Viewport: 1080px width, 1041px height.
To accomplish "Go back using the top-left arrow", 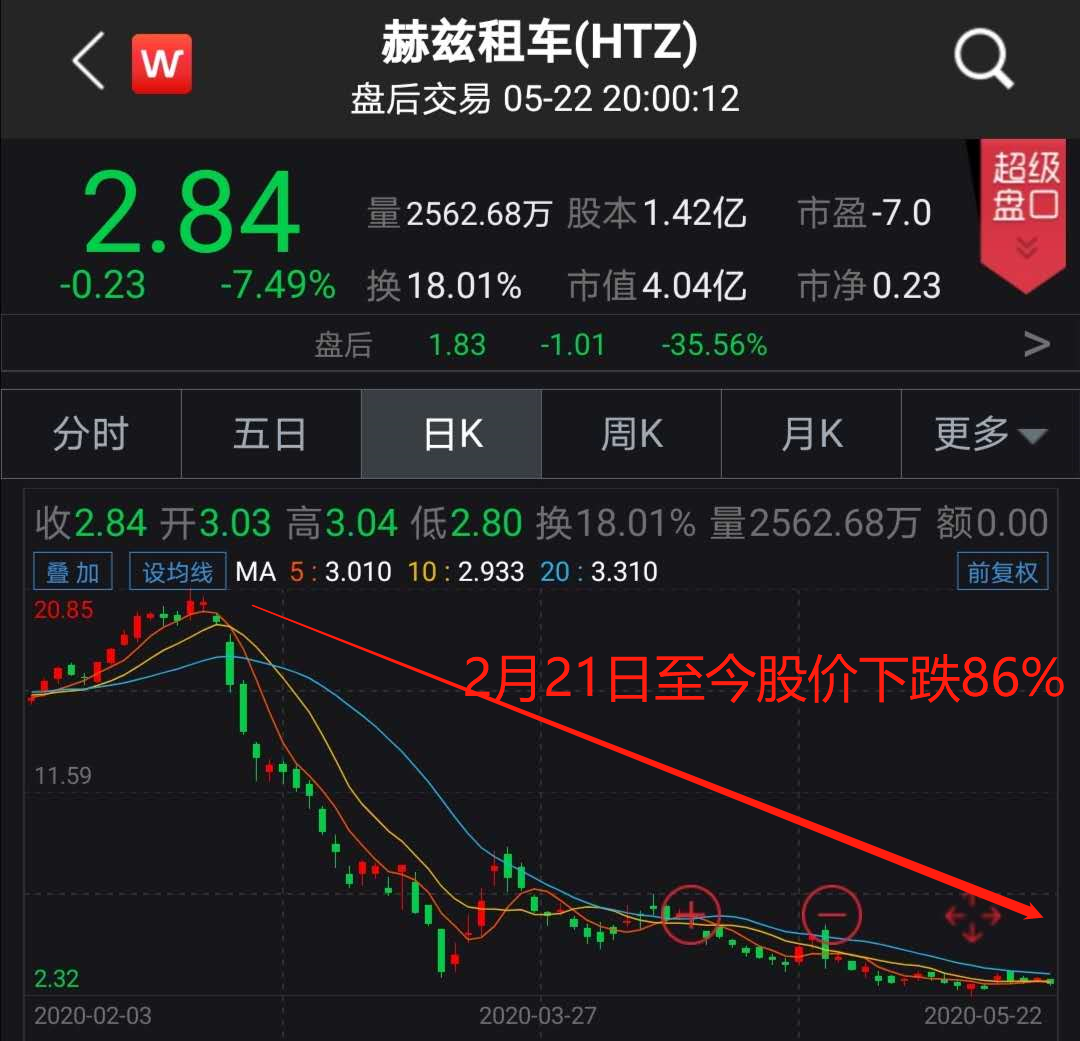I will [x=89, y=62].
